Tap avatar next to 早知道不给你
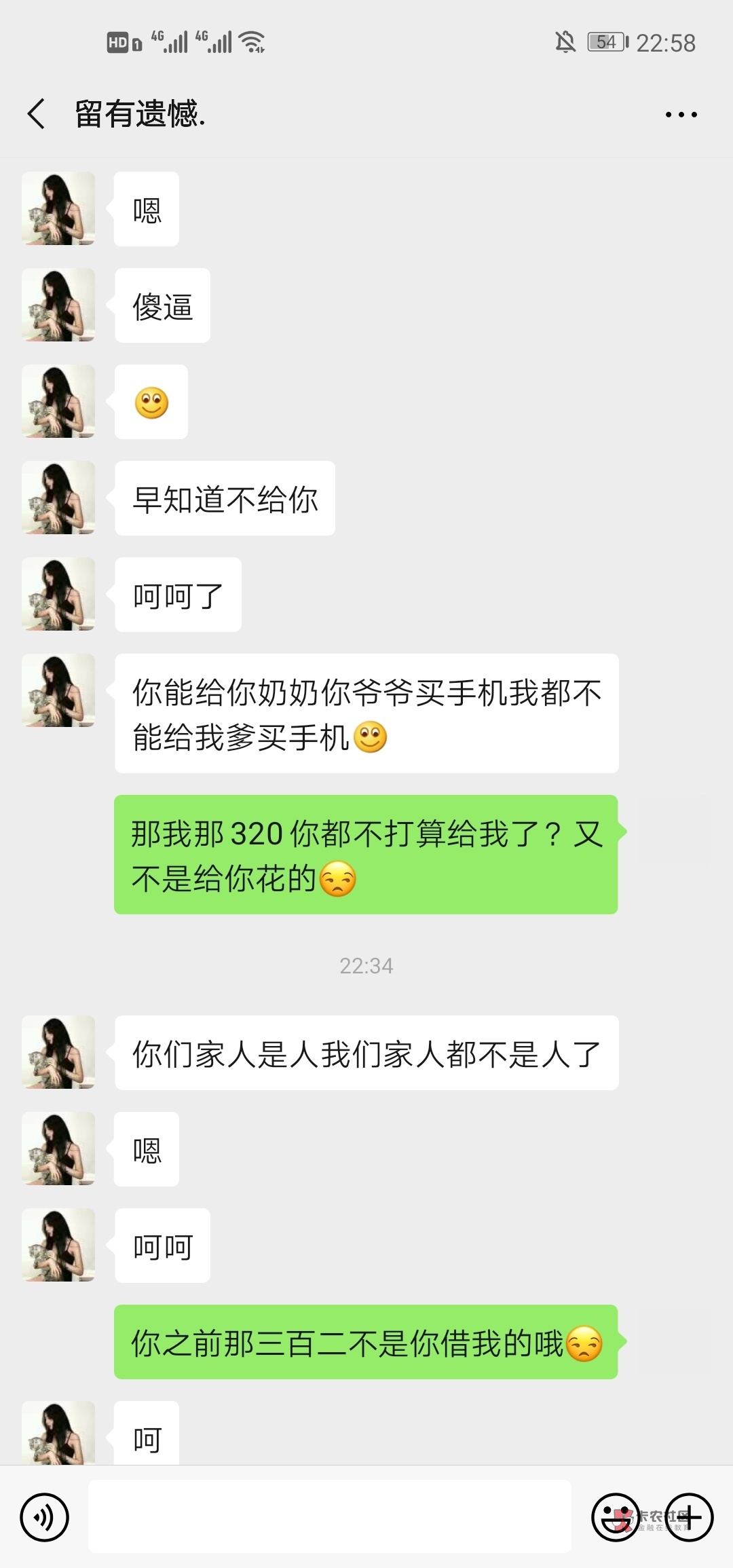This screenshot has height=1568, width=733. pos(58,498)
